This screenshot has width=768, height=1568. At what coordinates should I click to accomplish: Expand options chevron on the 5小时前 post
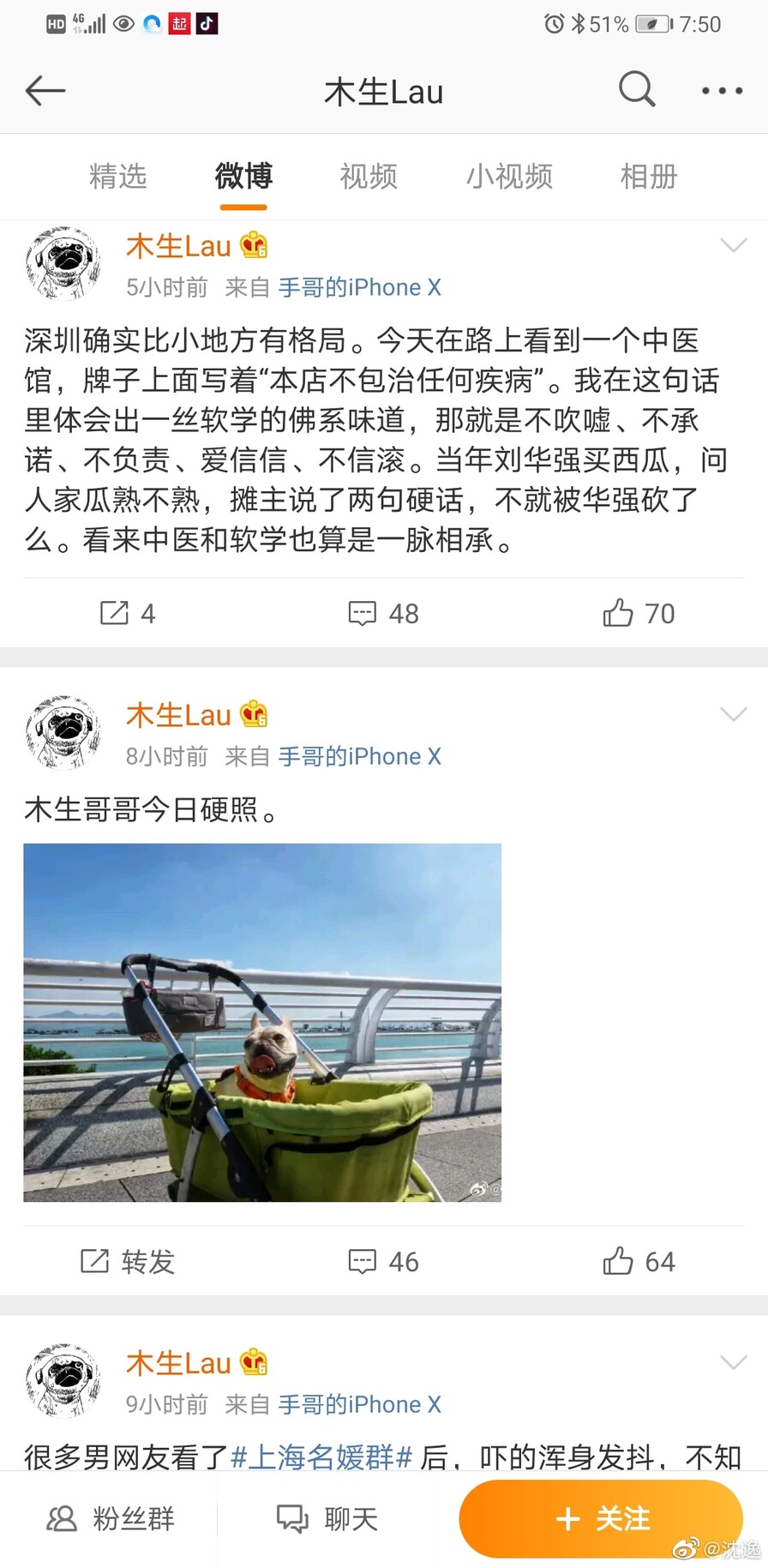click(x=734, y=246)
